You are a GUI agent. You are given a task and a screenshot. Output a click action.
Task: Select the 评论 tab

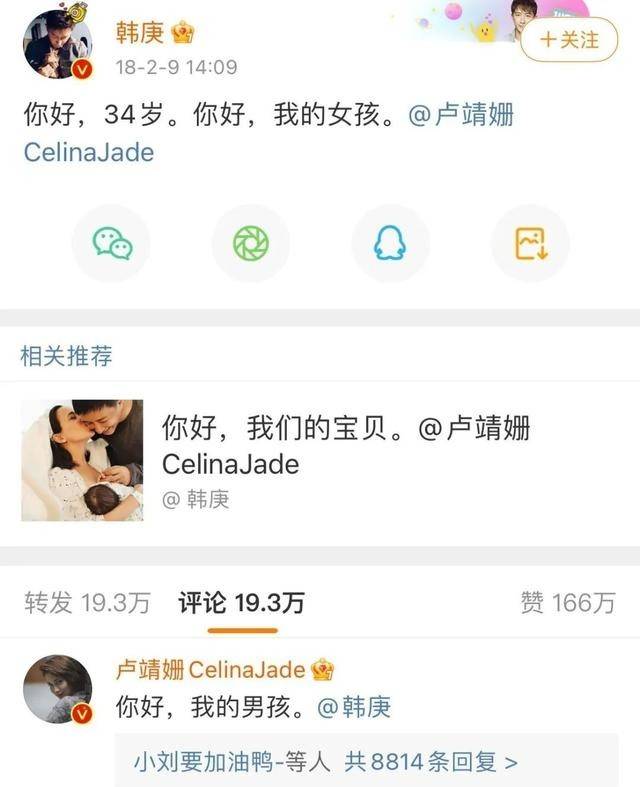[241, 602]
